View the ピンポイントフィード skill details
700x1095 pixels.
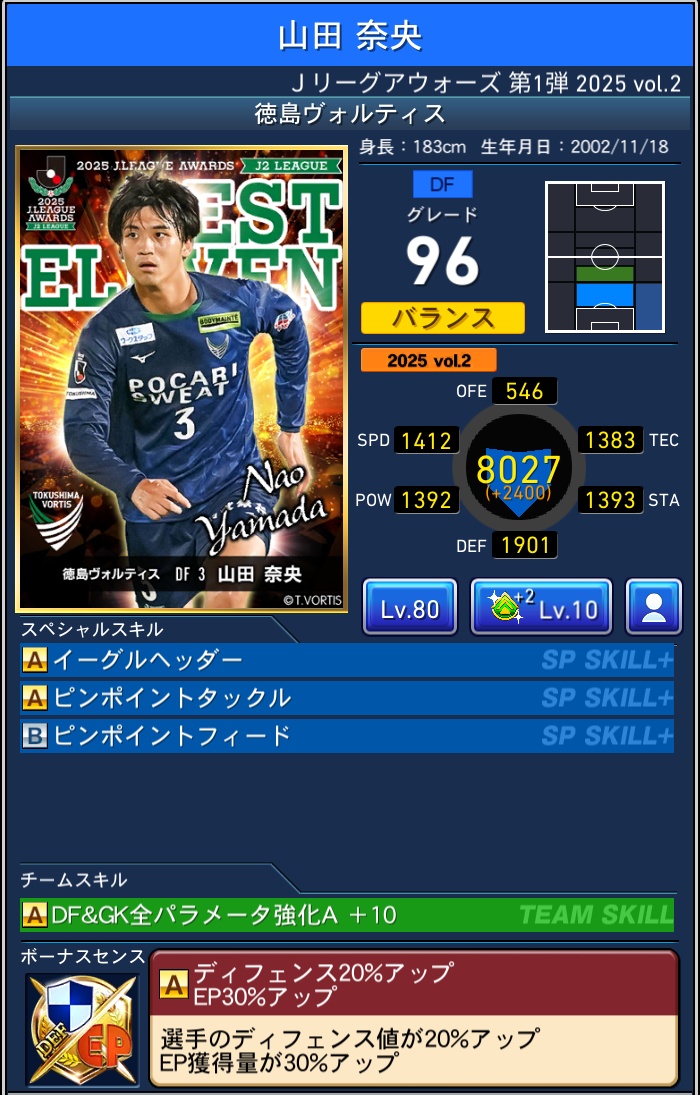[346, 736]
